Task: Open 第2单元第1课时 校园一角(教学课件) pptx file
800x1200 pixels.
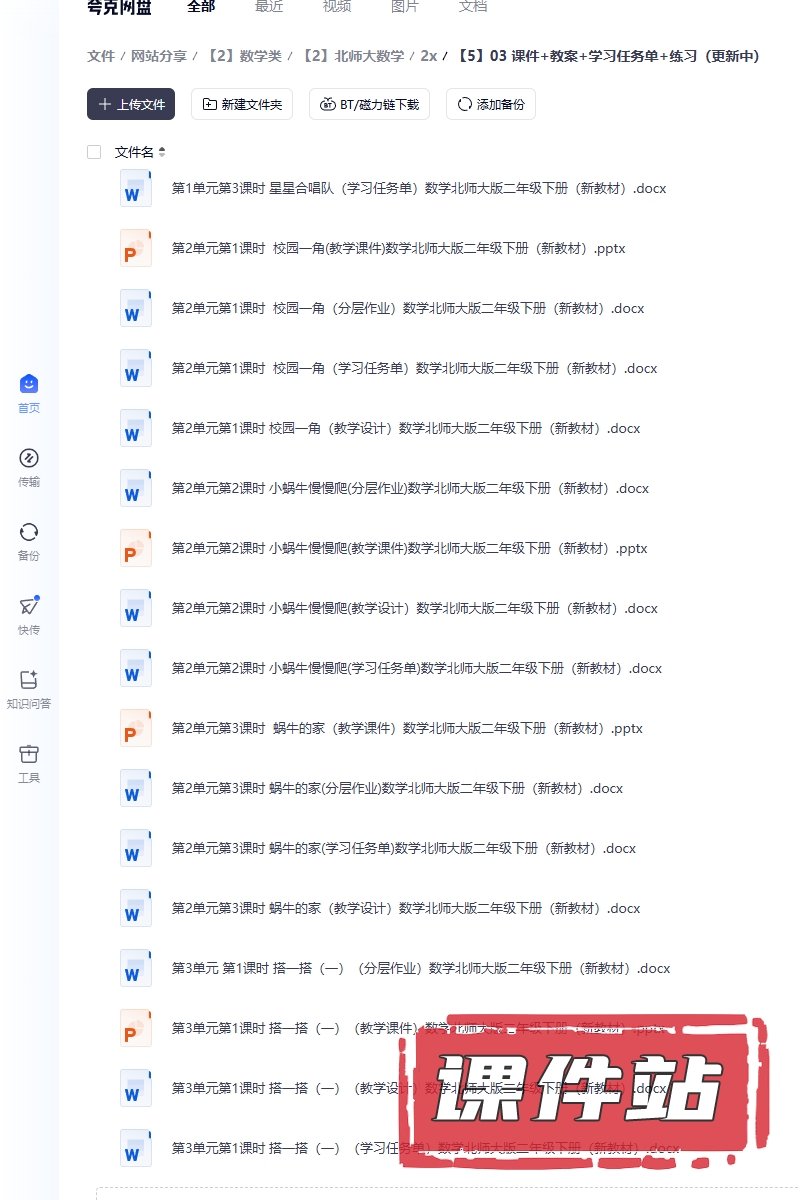Action: pyautogui.click(x=398, y=248)
